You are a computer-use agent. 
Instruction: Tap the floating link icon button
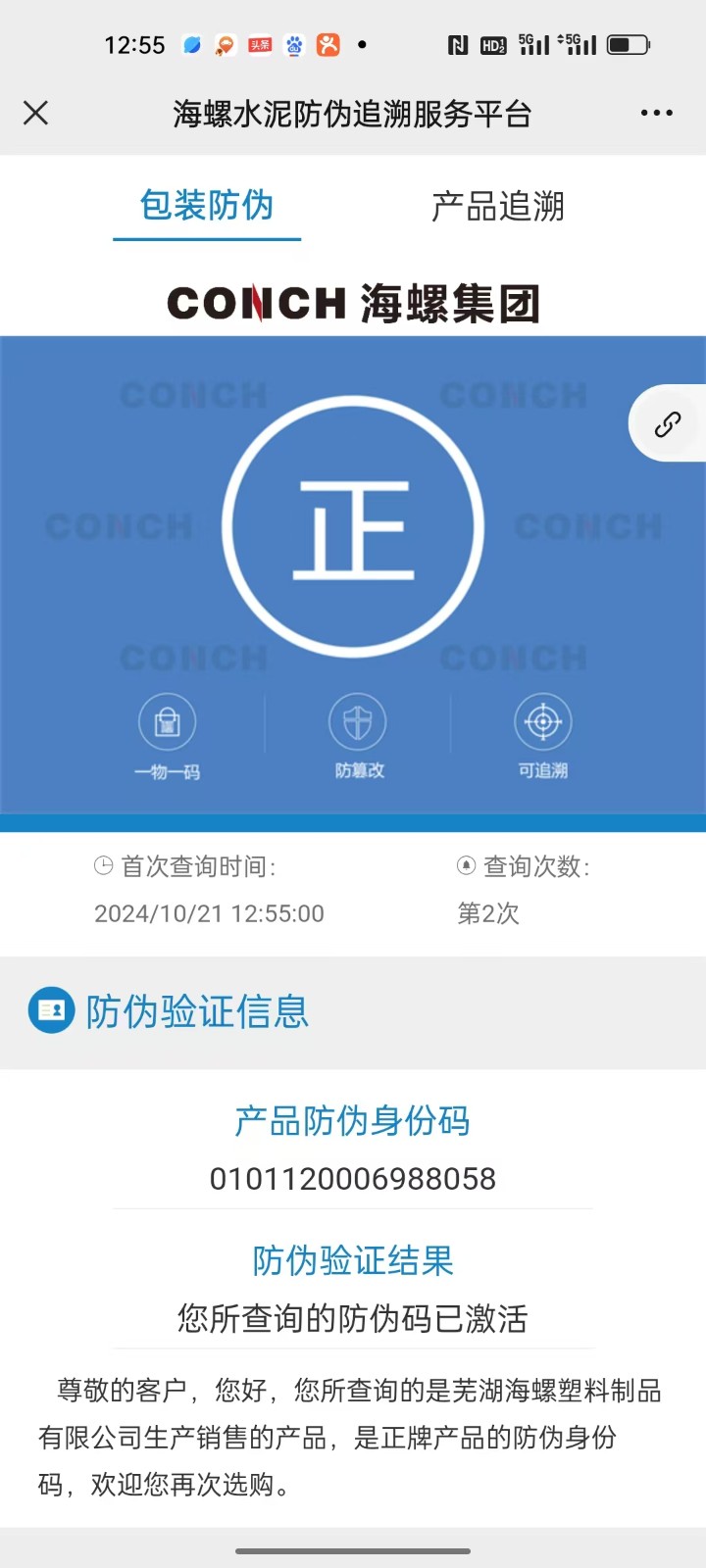click(668, 423)
